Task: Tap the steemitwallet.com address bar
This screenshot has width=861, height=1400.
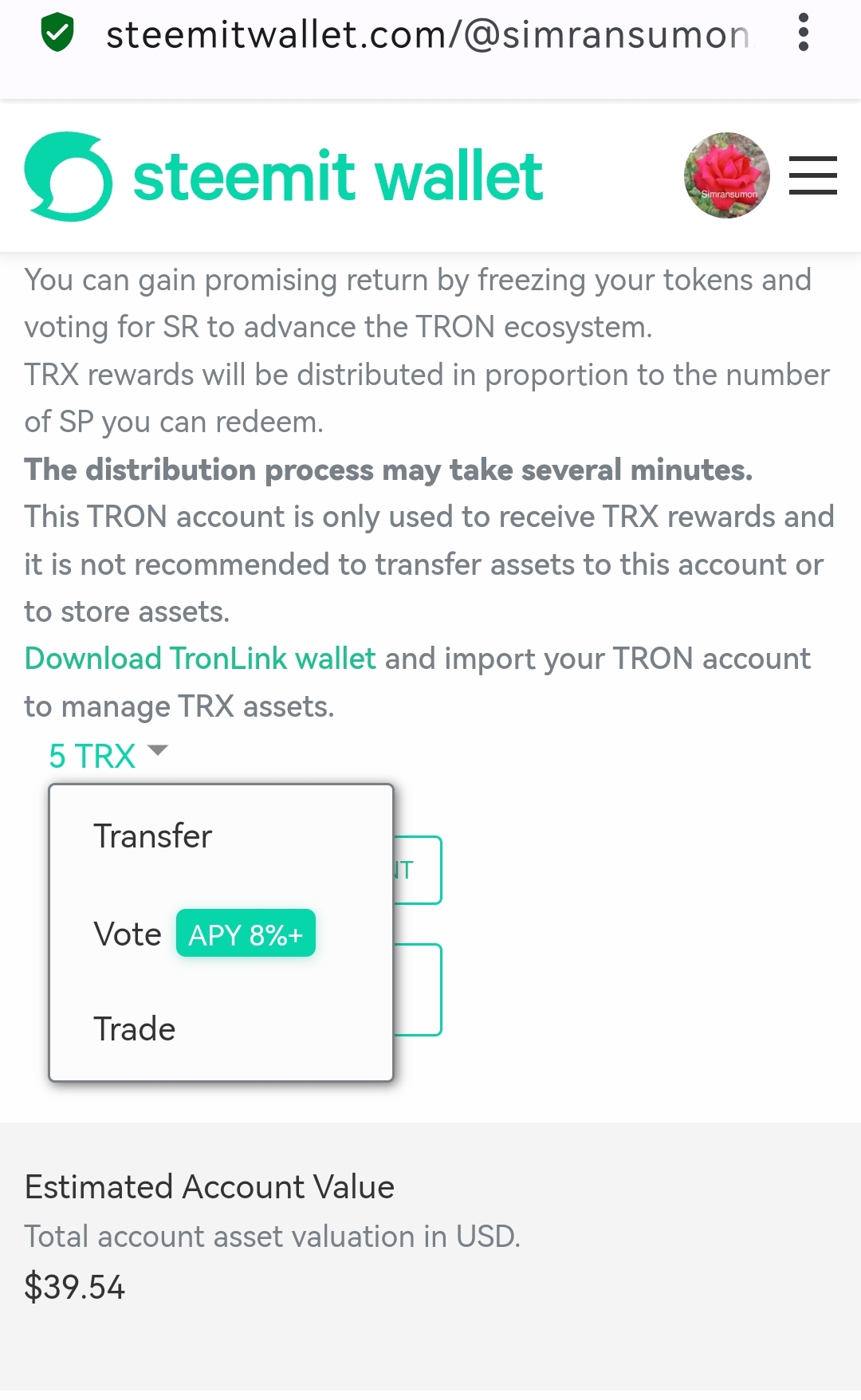Action: tap(427, 35)
